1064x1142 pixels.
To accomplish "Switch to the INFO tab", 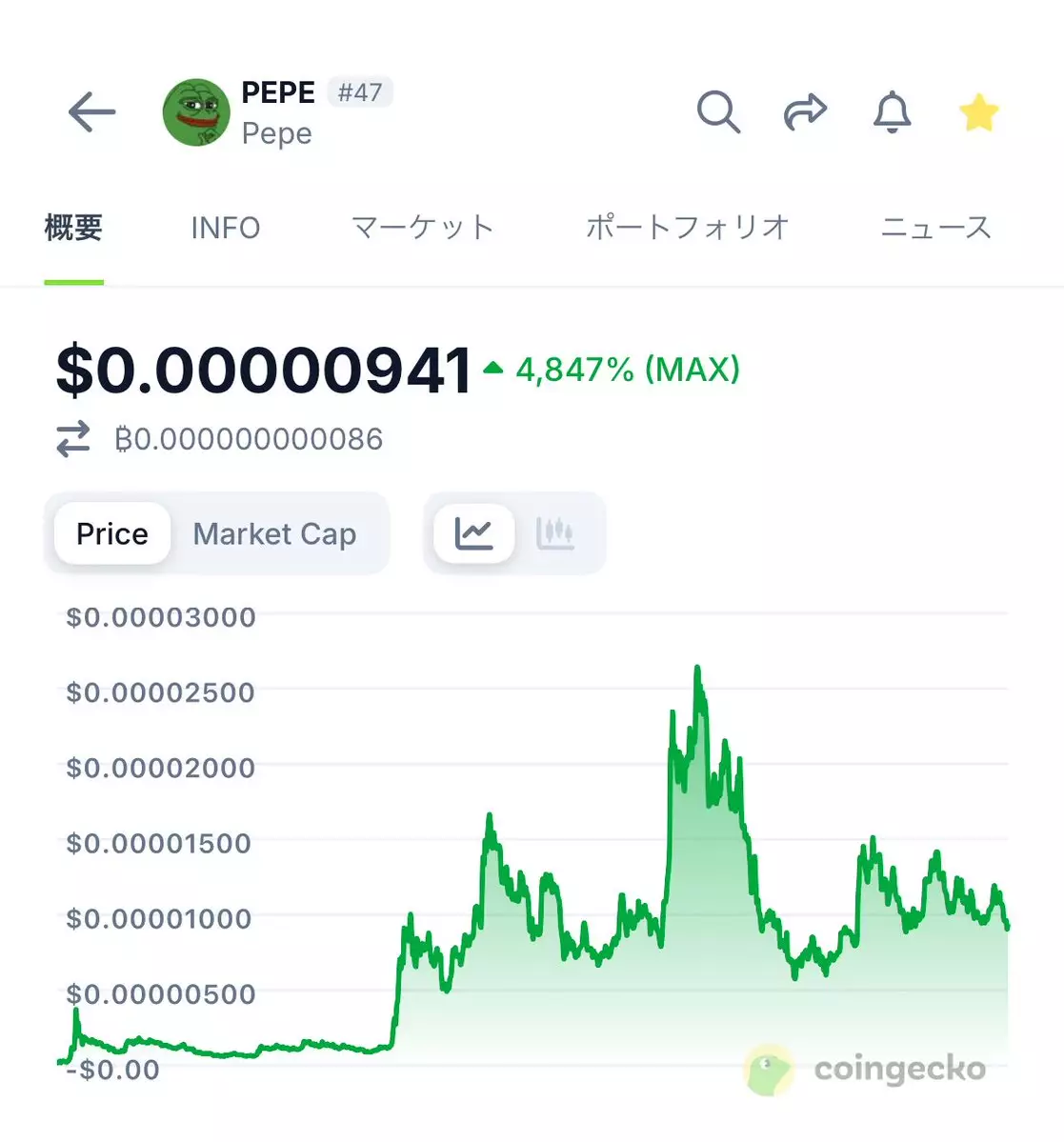I will (x=226, y=228).
